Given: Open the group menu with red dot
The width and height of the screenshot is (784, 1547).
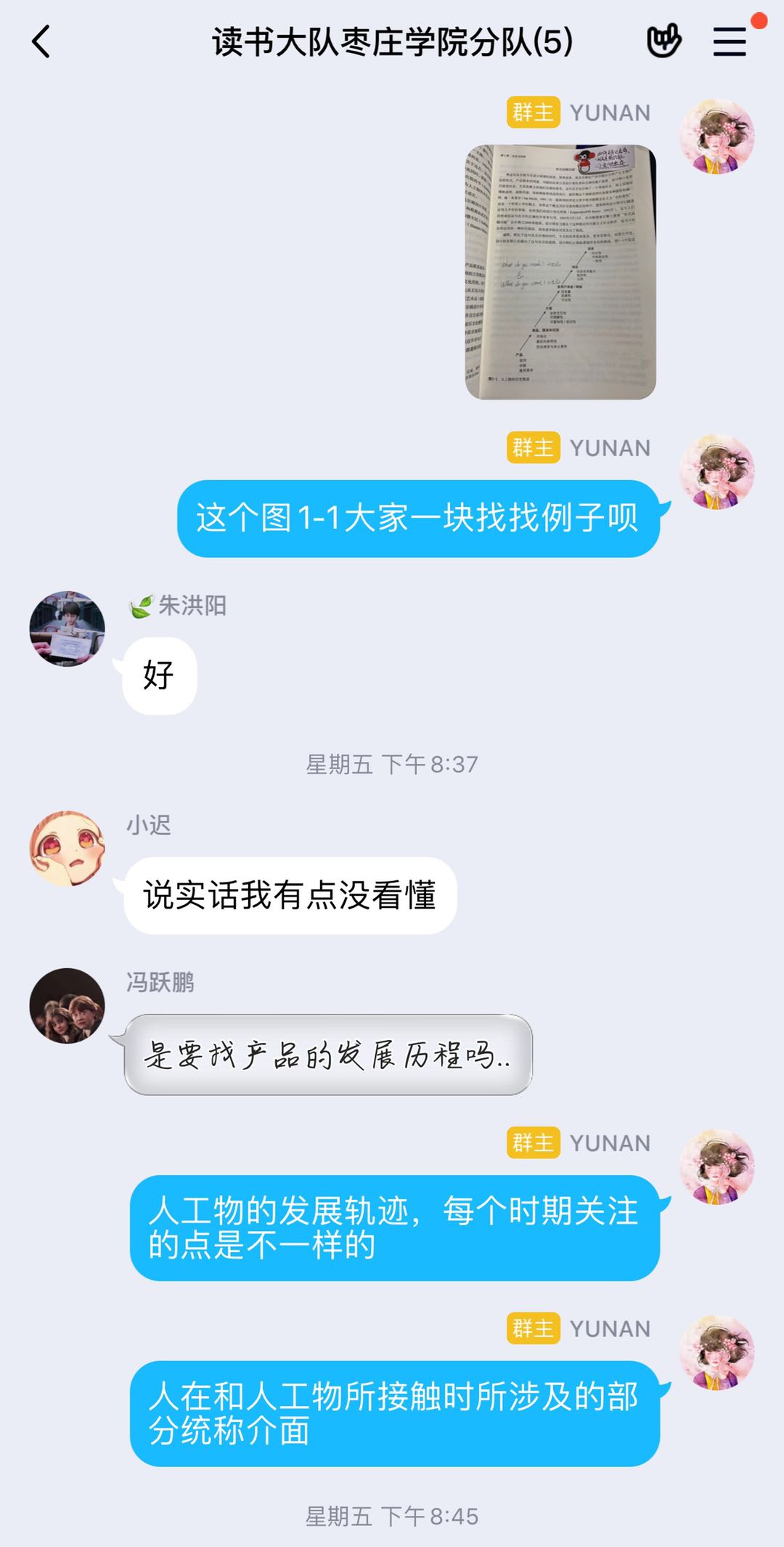Looking at the screenshot, I should pyautogui.click(x=730, y=41).
